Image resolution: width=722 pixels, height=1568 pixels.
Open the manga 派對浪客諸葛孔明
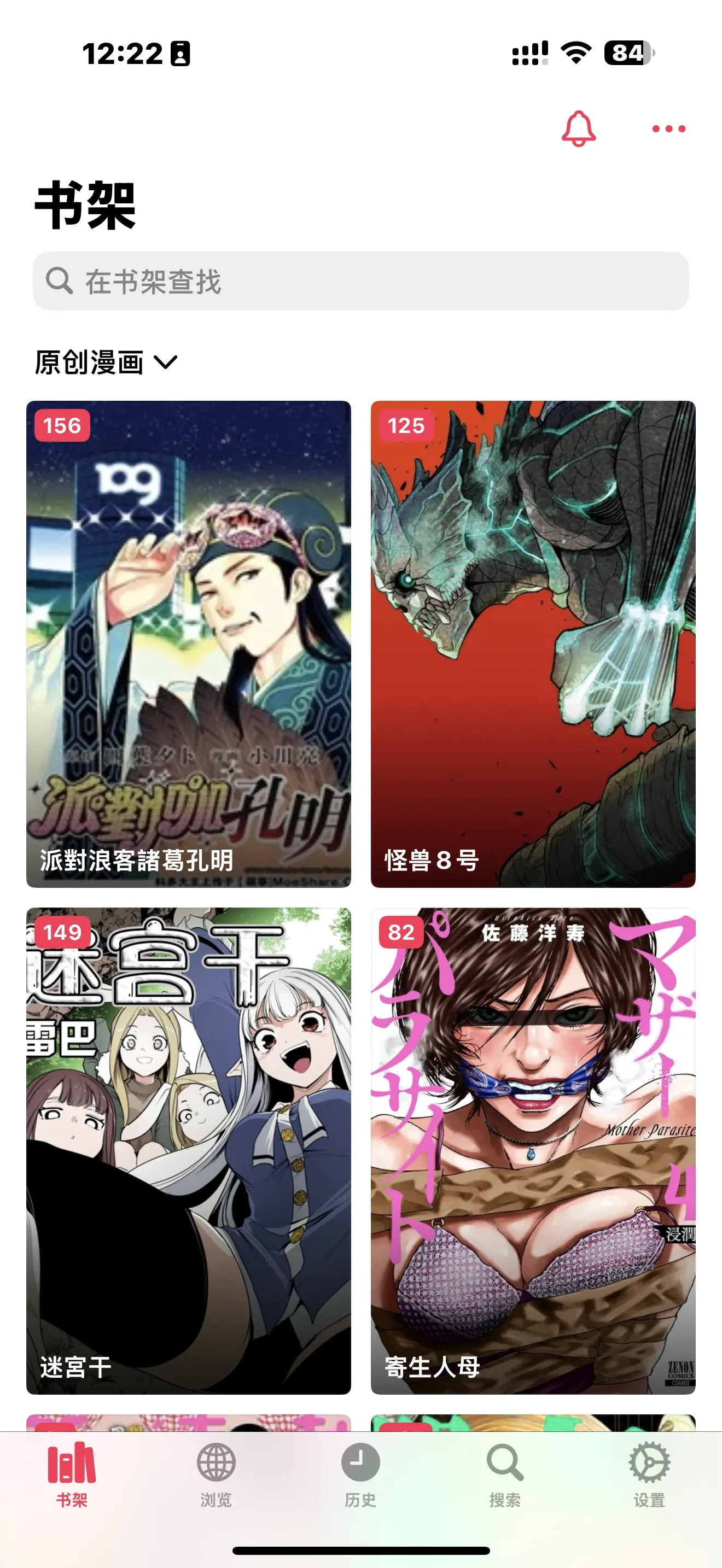pos(188,643)
